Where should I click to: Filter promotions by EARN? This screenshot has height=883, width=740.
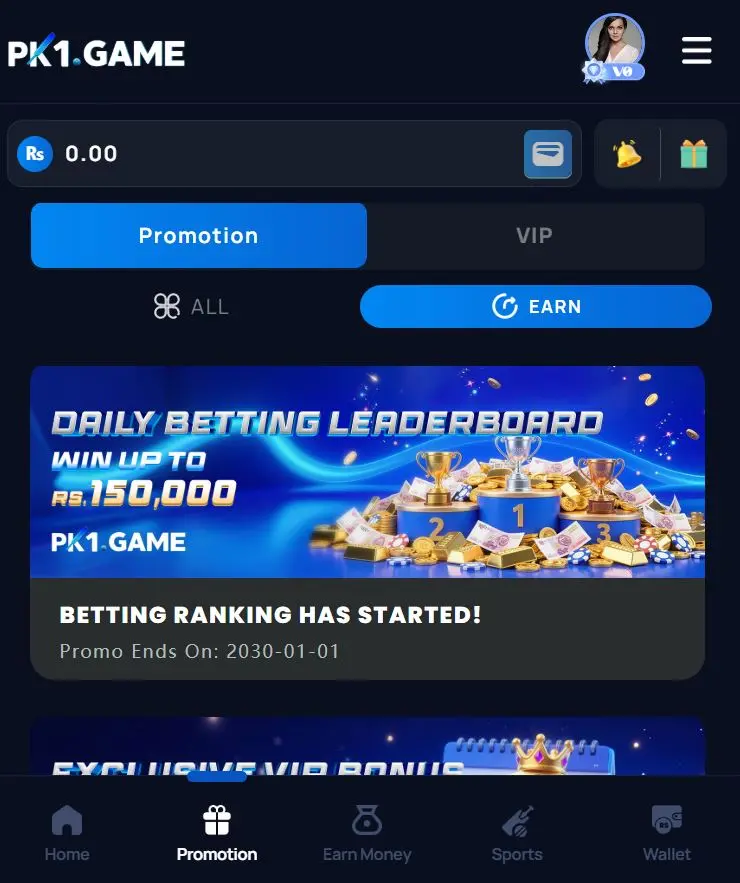(536, 307)
